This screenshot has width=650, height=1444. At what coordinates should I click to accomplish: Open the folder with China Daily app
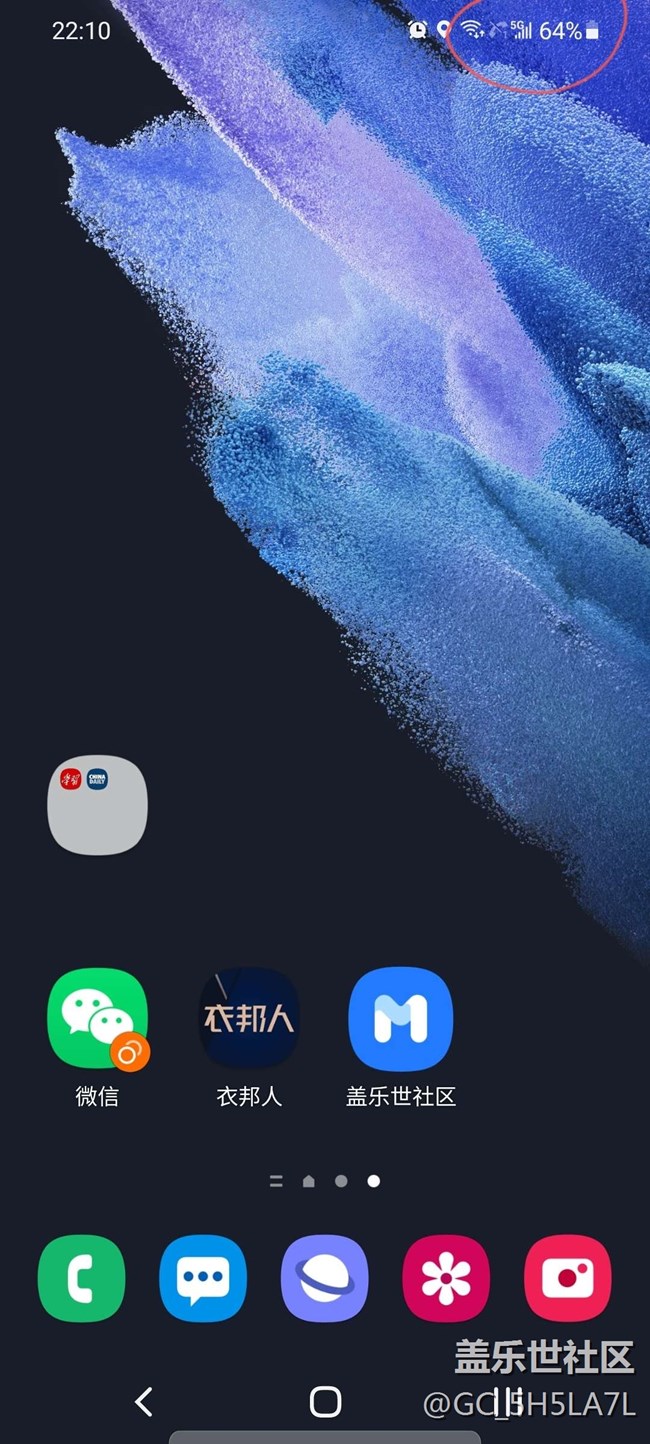pyautogui.click(x=97, y=805)
